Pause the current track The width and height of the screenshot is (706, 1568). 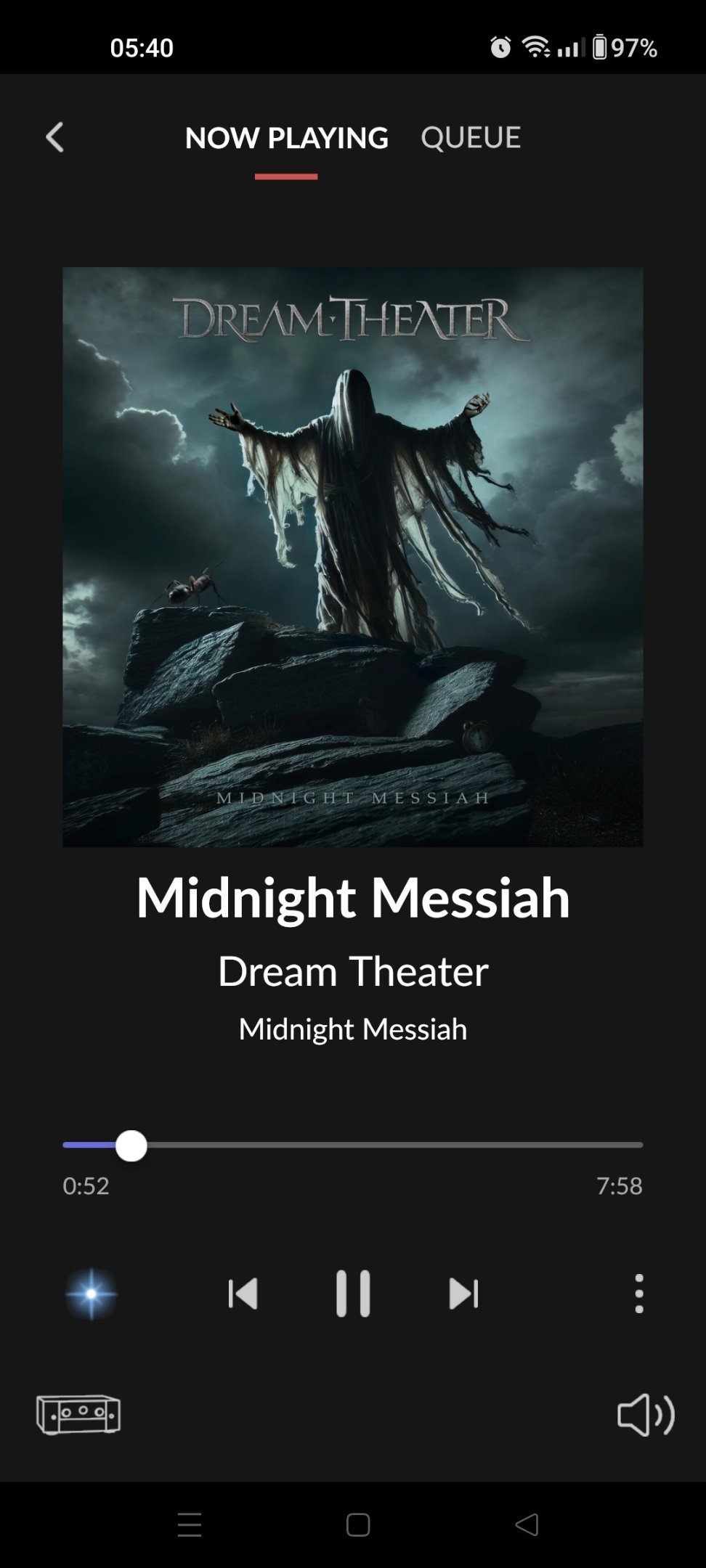(353, 1294)
